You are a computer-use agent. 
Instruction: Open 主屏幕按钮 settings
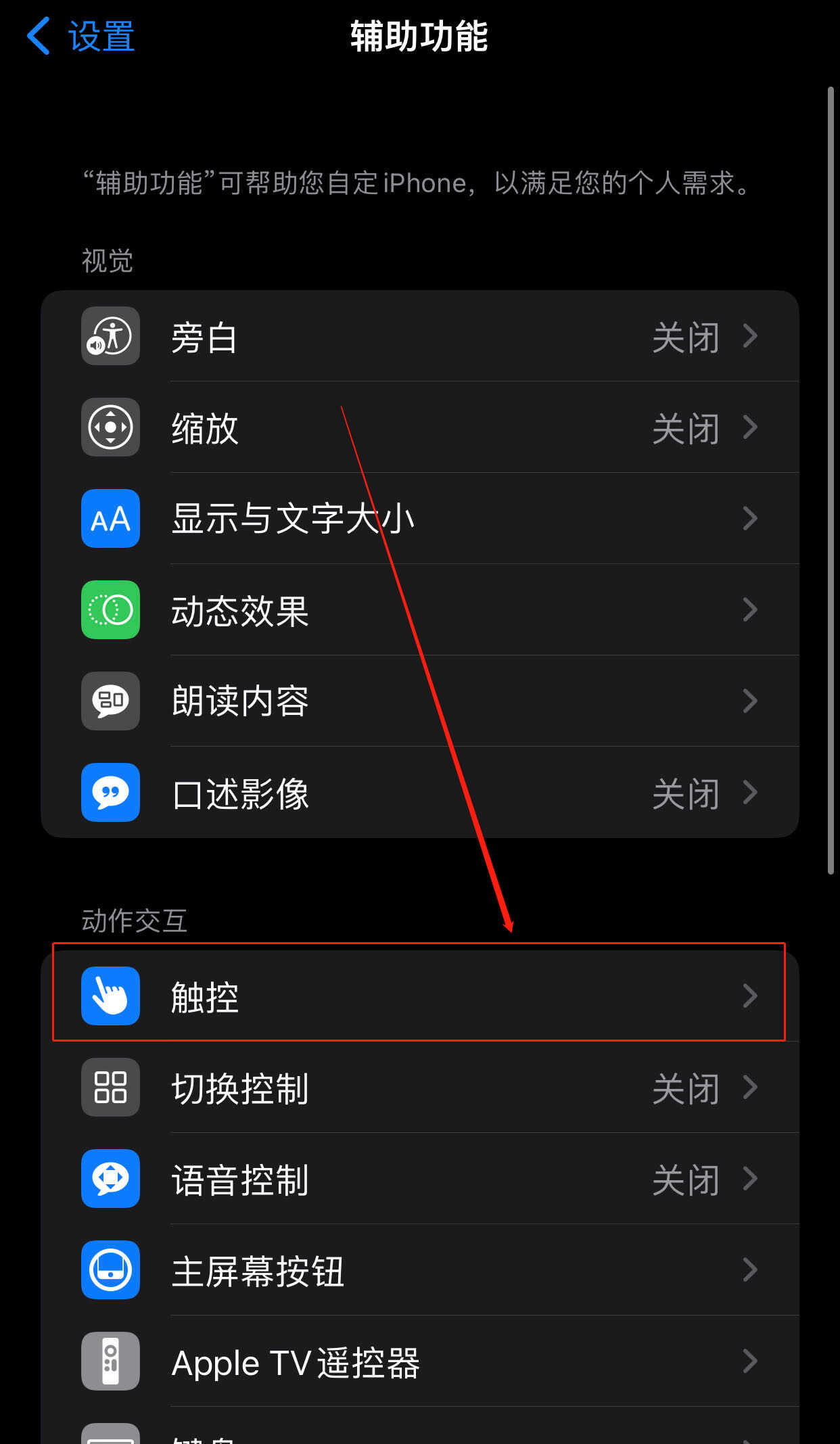pyautogui.click(x=419, y=1270)
